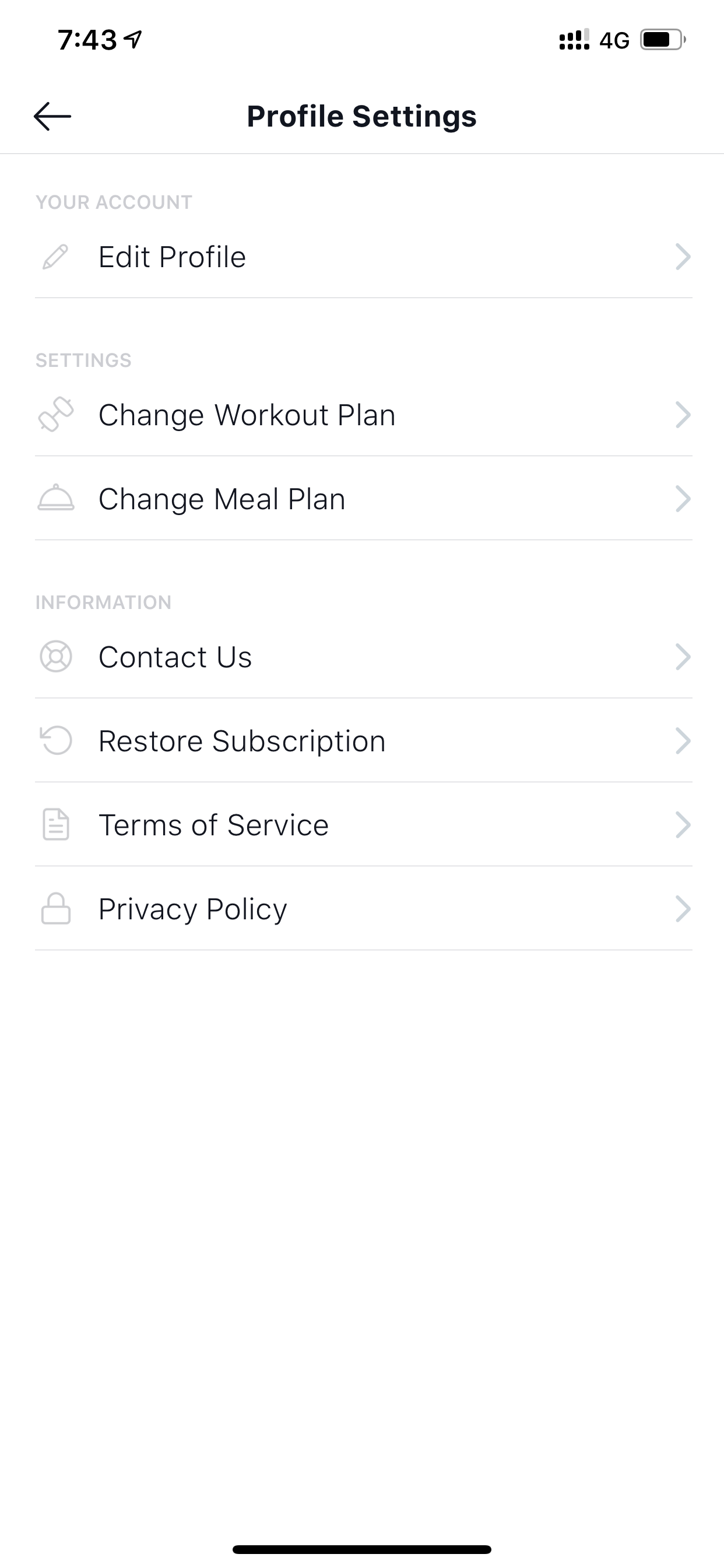Choose Restore Subscription
The width and height of the screenshot is (724, 1568).
[363, 741]
